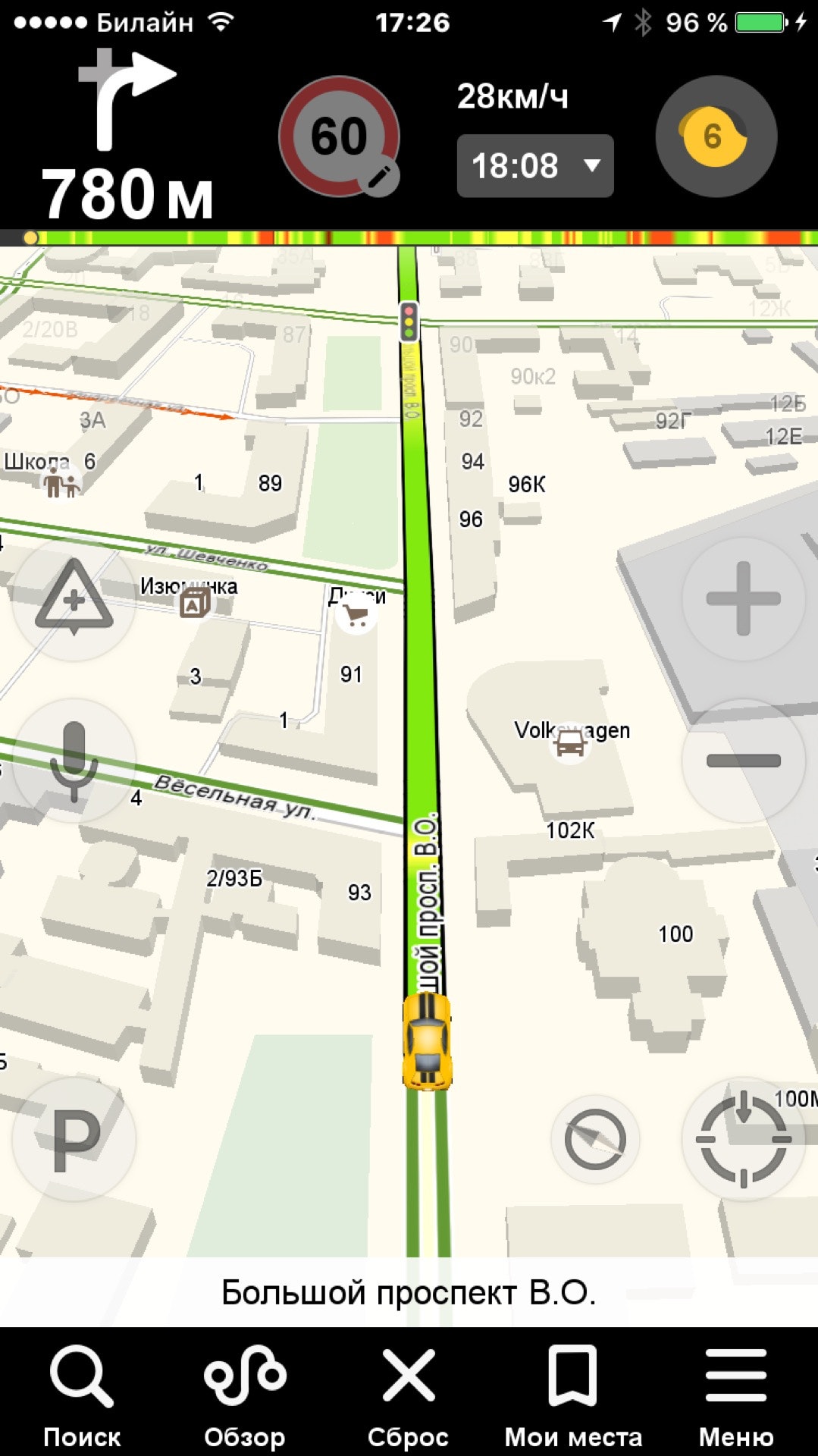This screenshot has width=818, height=1456.
Task: Zoom in on the map
Action: 743,598
